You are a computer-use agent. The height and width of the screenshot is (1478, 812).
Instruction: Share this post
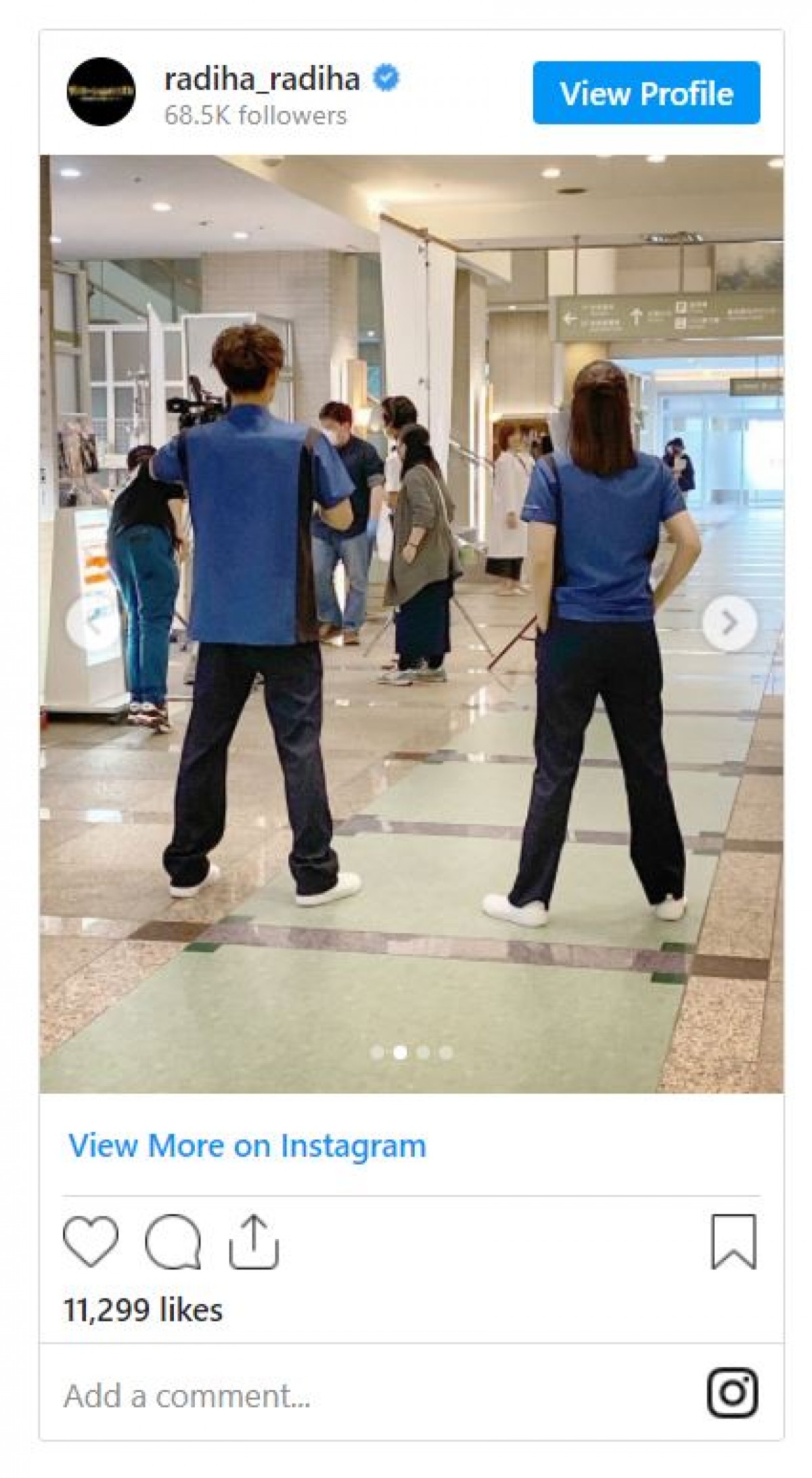click(254, 1242)
